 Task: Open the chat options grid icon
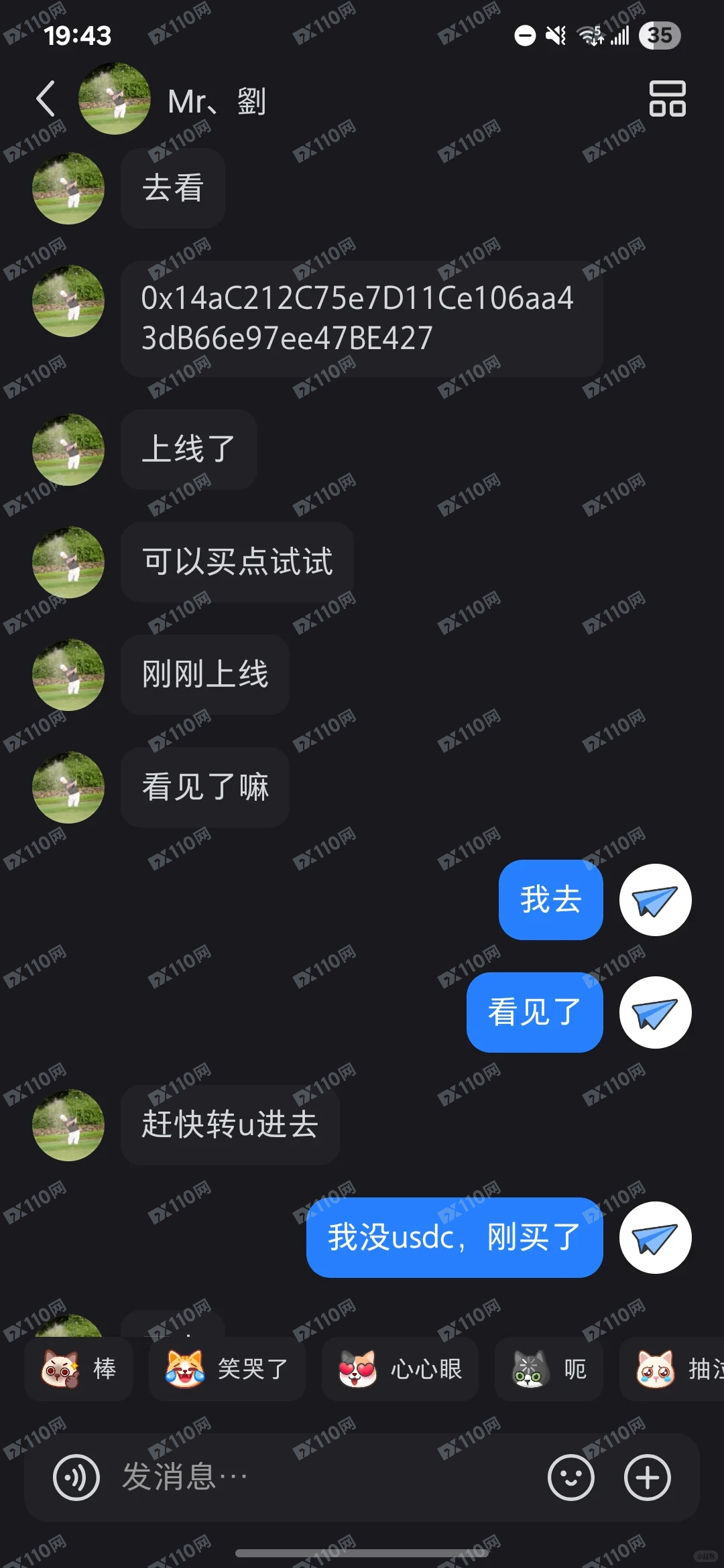(667, 99)
